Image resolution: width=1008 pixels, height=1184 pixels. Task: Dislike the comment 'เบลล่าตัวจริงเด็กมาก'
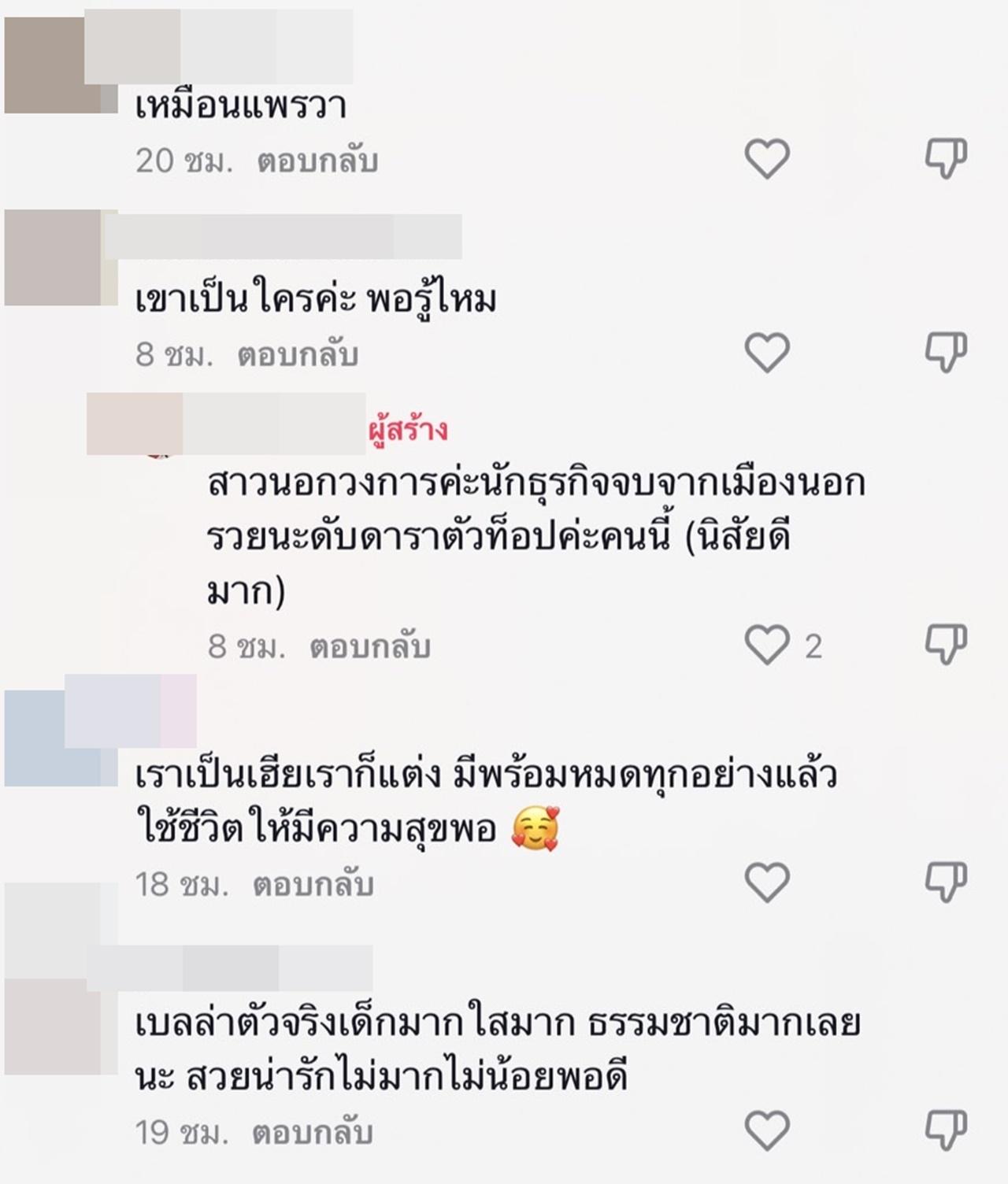pos(945,1131)
